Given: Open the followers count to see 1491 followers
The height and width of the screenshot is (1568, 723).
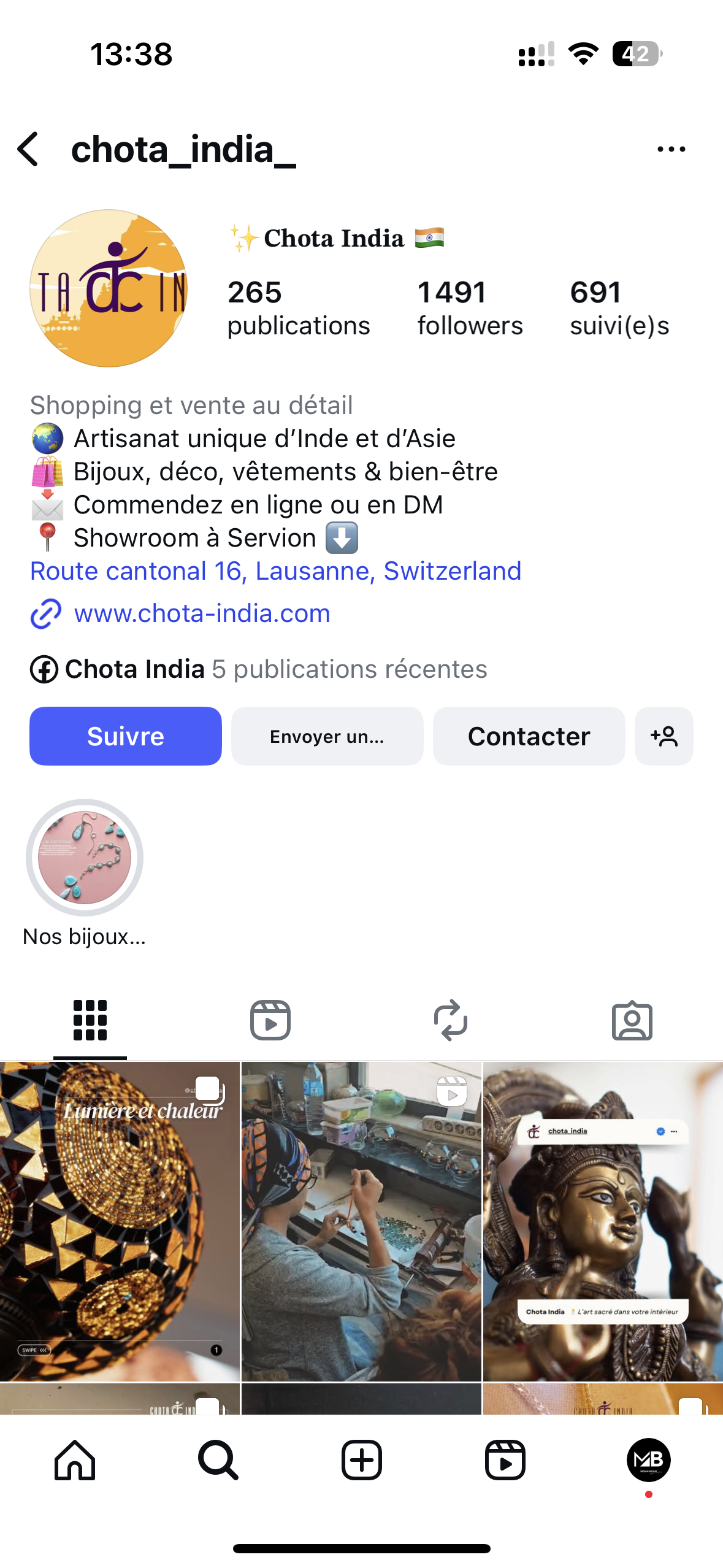Looking at the screenshot, I should click(469, 307).
